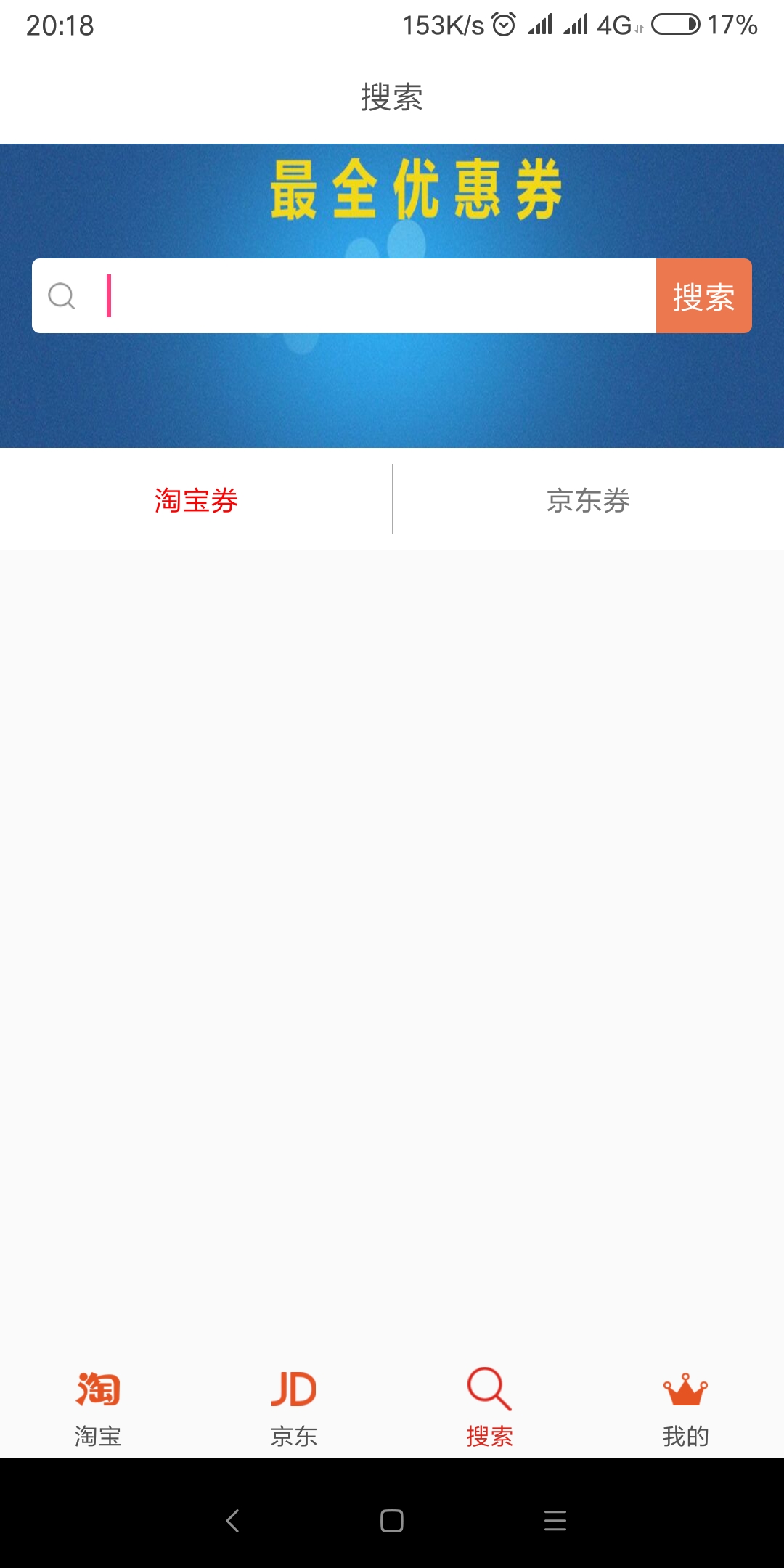Open the 淘宝 bottom navigation tab

coord(98,1408)
